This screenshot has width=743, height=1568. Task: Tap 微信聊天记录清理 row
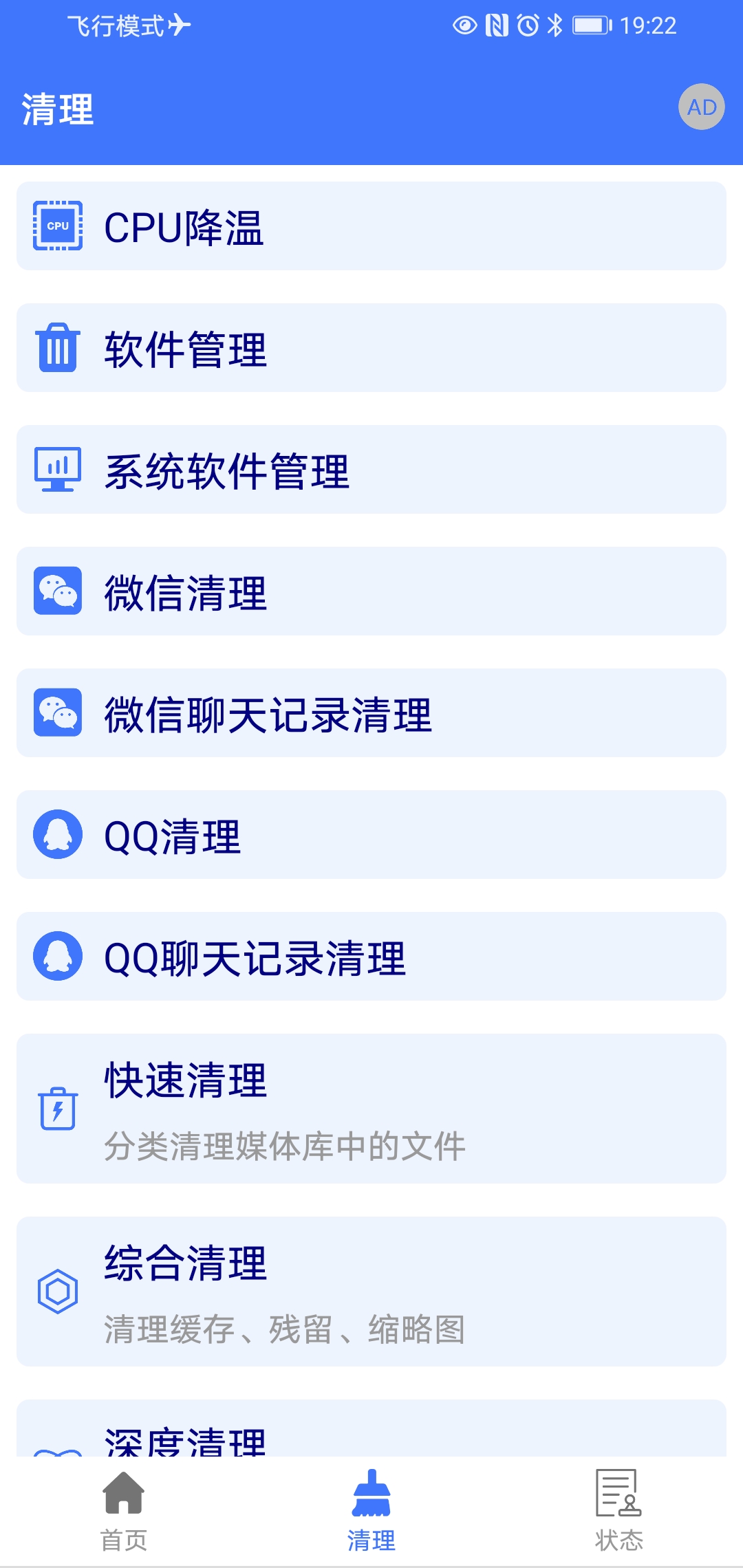tap(371, 713)
